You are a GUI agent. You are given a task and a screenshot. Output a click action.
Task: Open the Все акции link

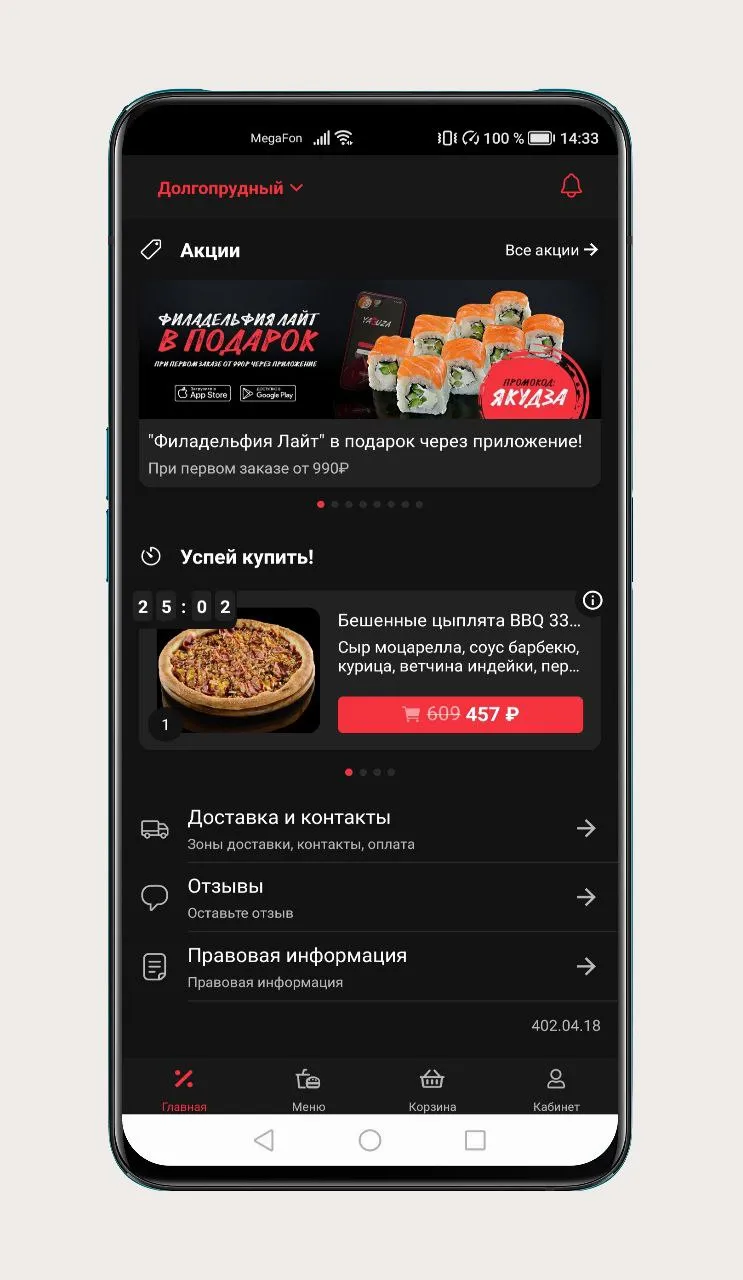[x=551, y=250]
